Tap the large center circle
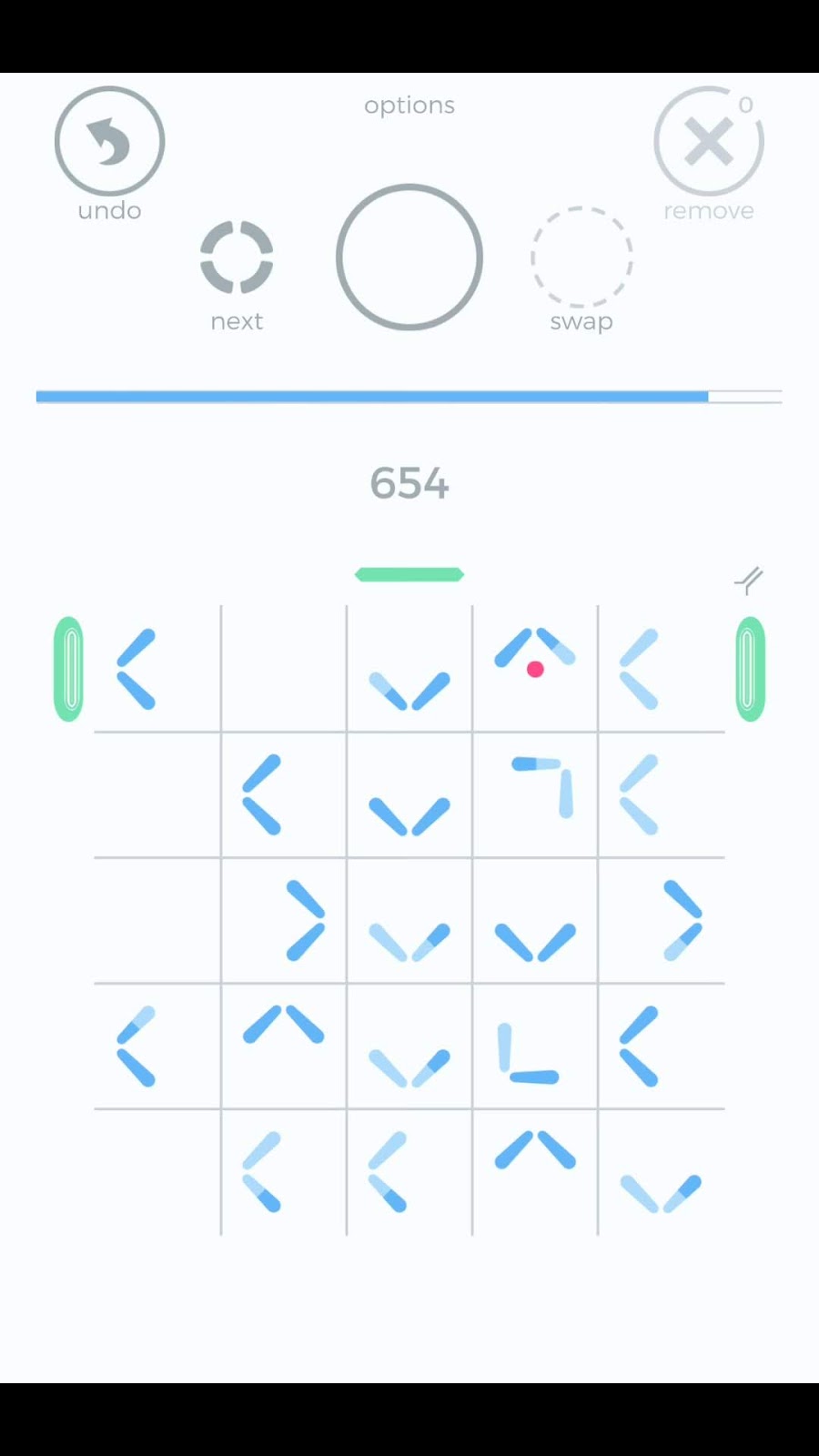The image size is (819, 1456). tap(409, 258)
